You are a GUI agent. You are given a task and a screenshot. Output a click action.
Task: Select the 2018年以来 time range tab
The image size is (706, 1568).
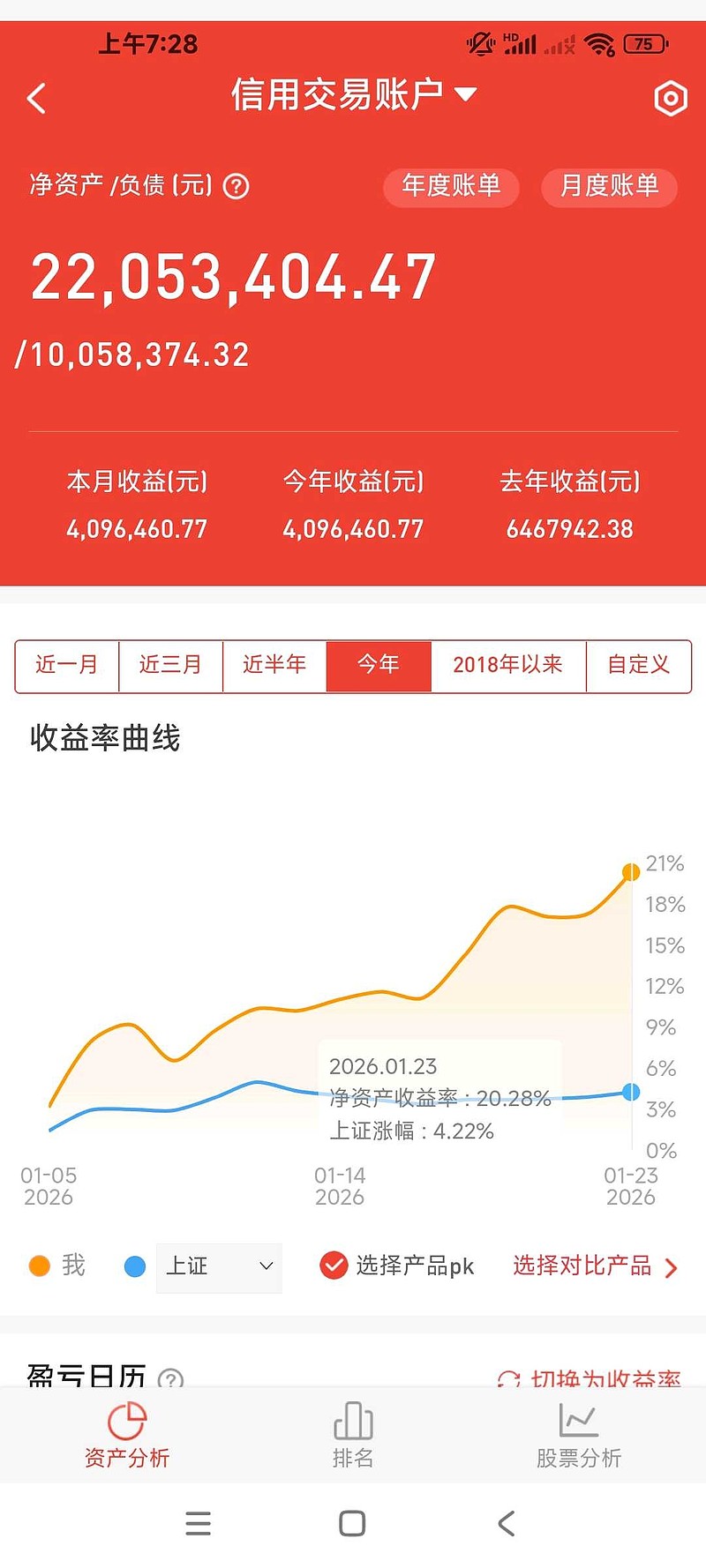point(508,666)
